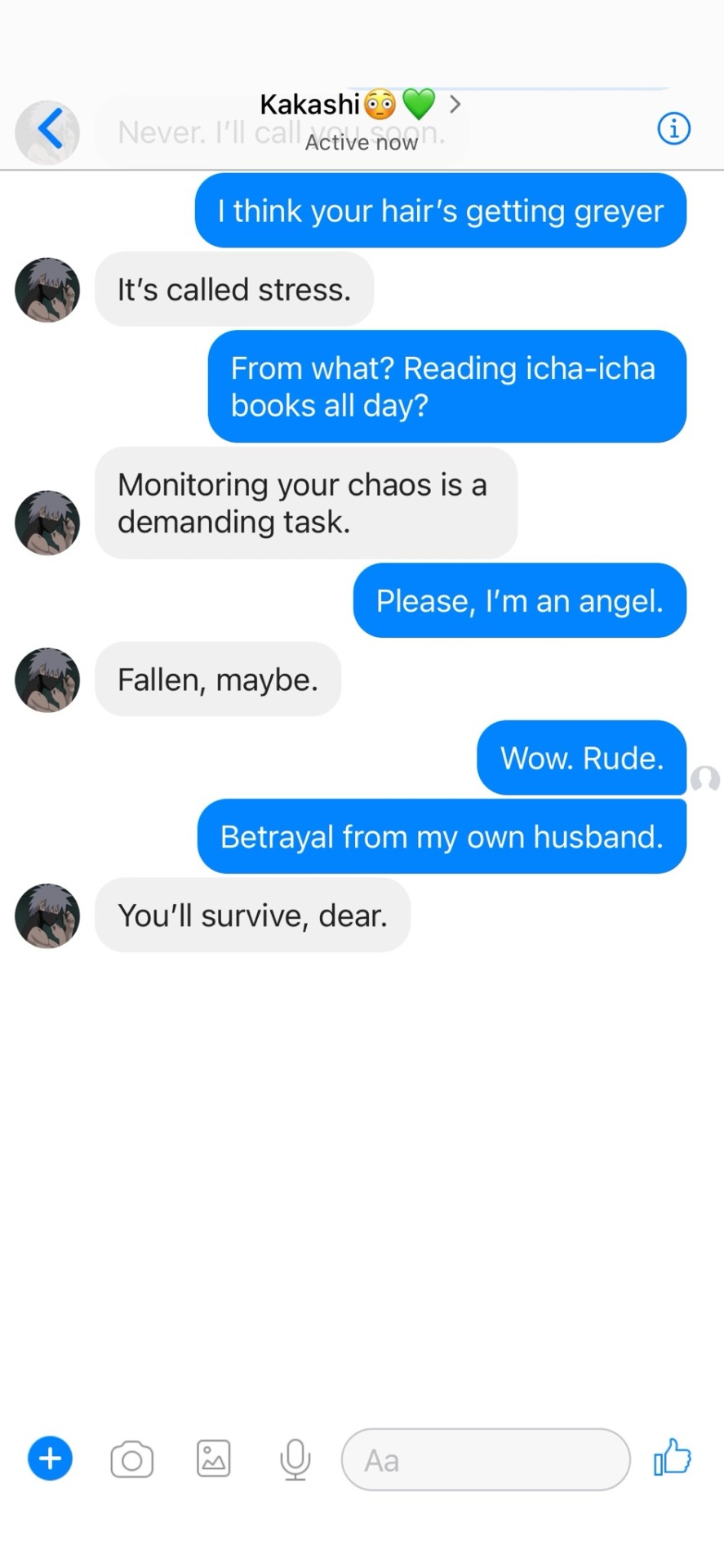
Task: Open more attachment options with plus
Action: [51, 1458]
